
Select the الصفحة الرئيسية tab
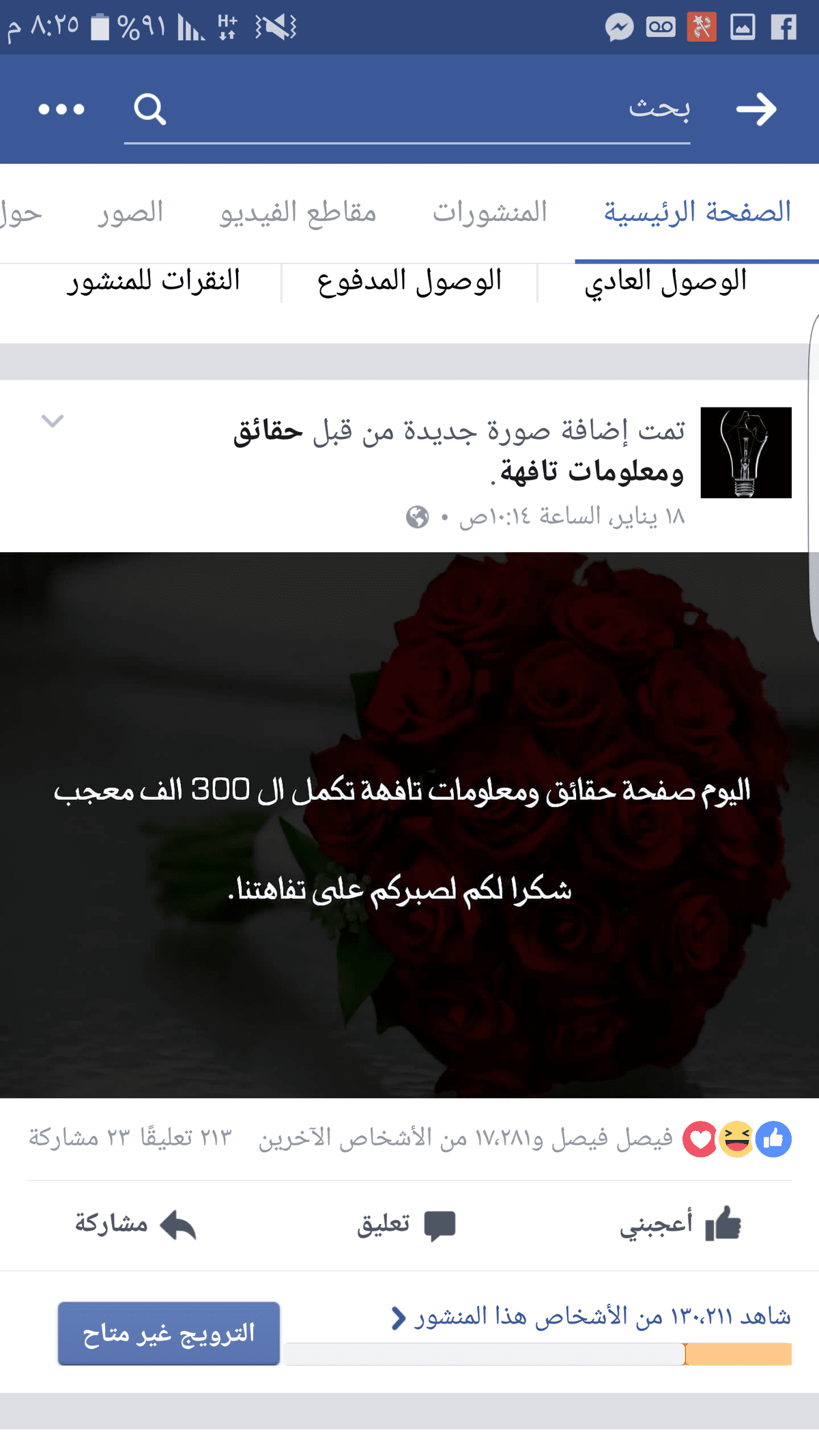(697, 212)
